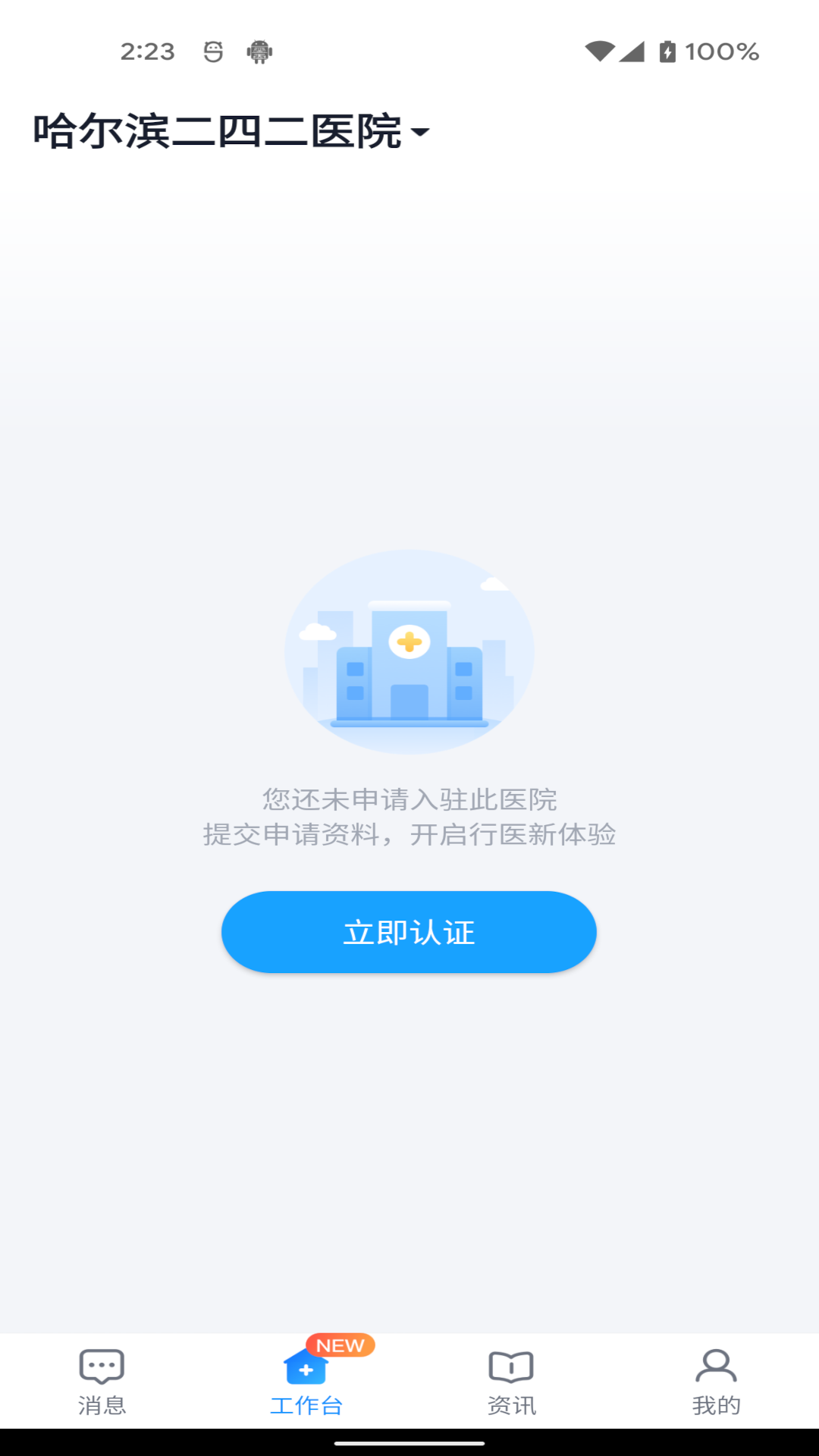Collapse the hospital selection menu via its chevron

(422, 133)
